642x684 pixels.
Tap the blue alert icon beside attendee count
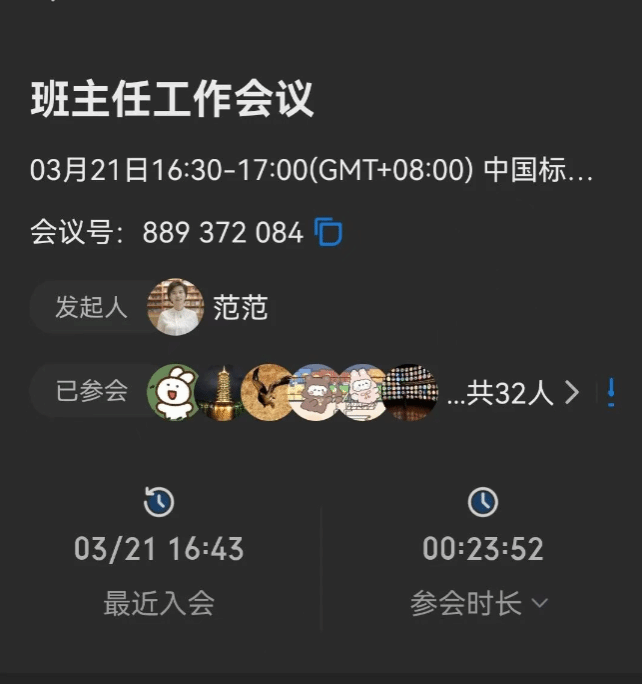[611, 392]
